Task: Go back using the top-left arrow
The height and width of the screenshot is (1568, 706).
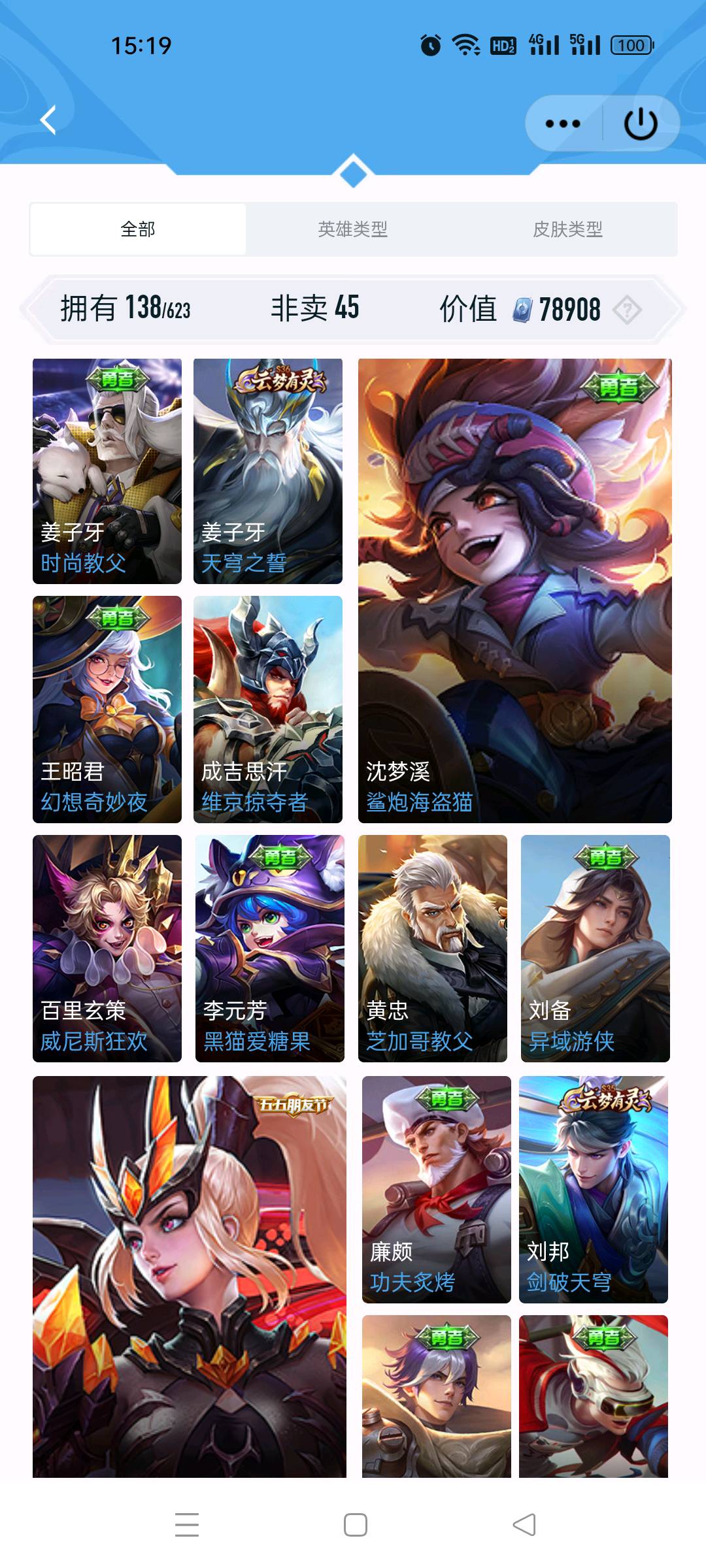Action: [48, 120]
